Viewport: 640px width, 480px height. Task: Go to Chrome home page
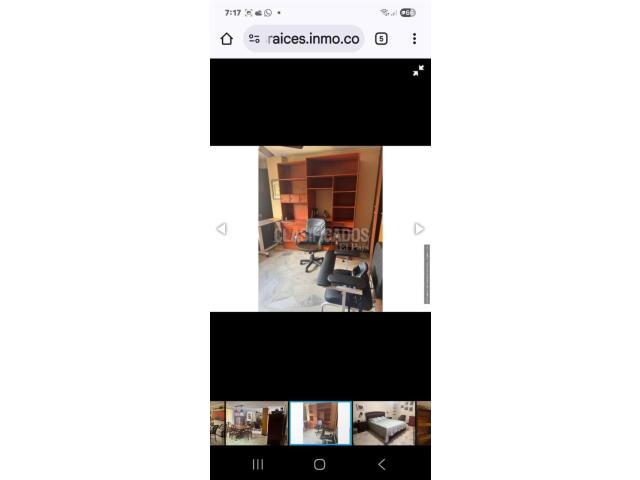coord(227,39)
